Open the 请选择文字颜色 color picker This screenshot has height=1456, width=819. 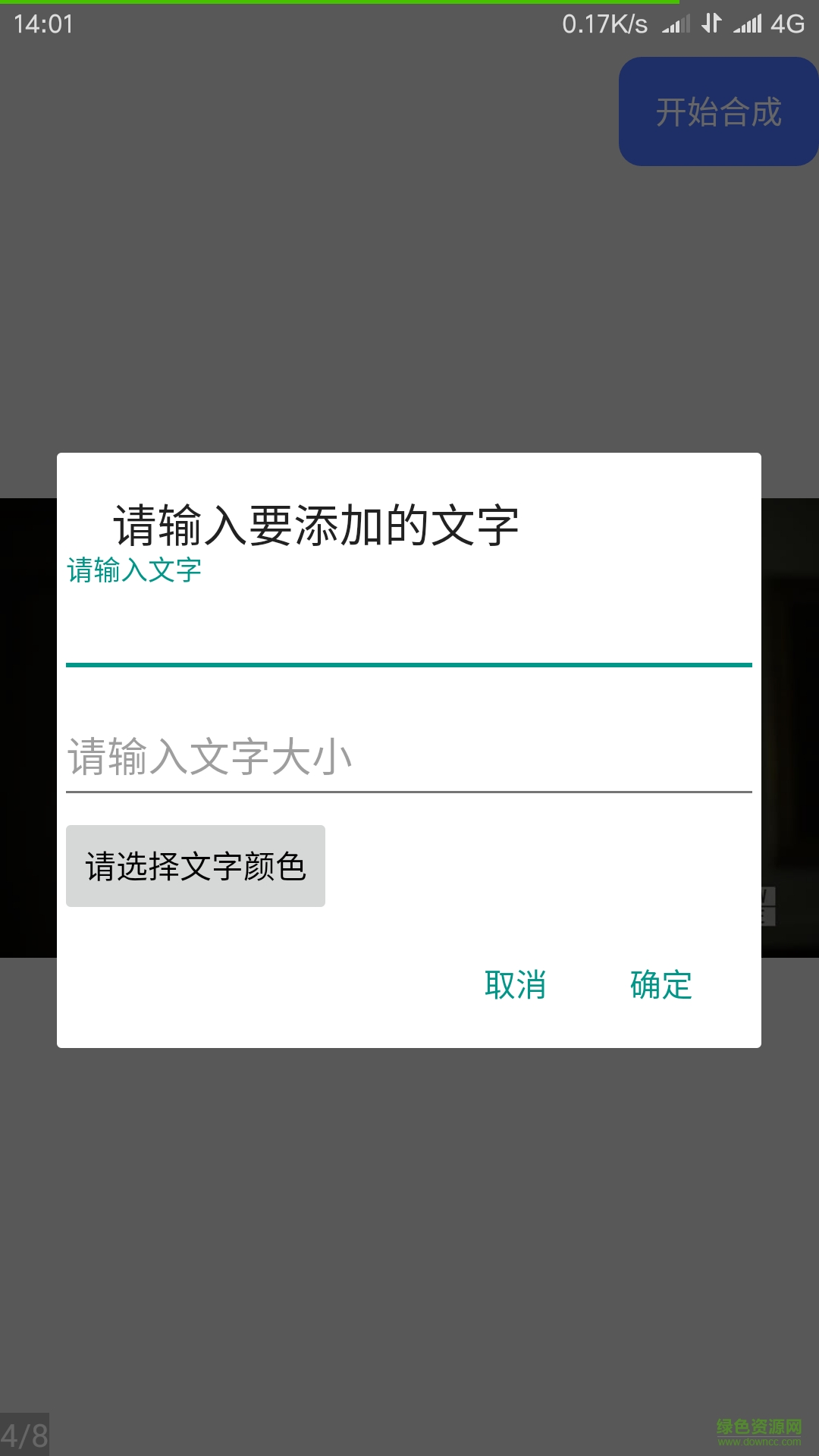196,866
